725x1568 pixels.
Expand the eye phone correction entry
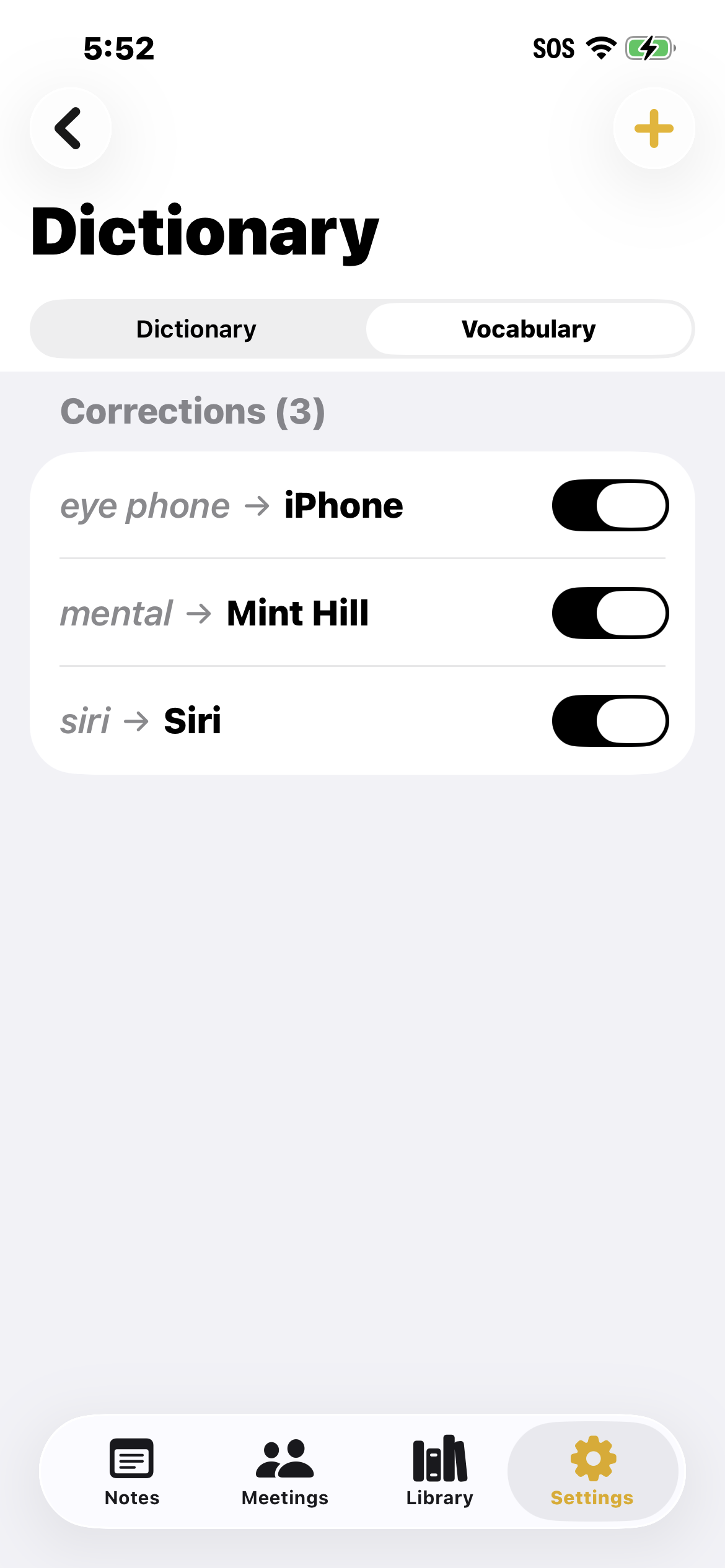[x=231, y=505]
